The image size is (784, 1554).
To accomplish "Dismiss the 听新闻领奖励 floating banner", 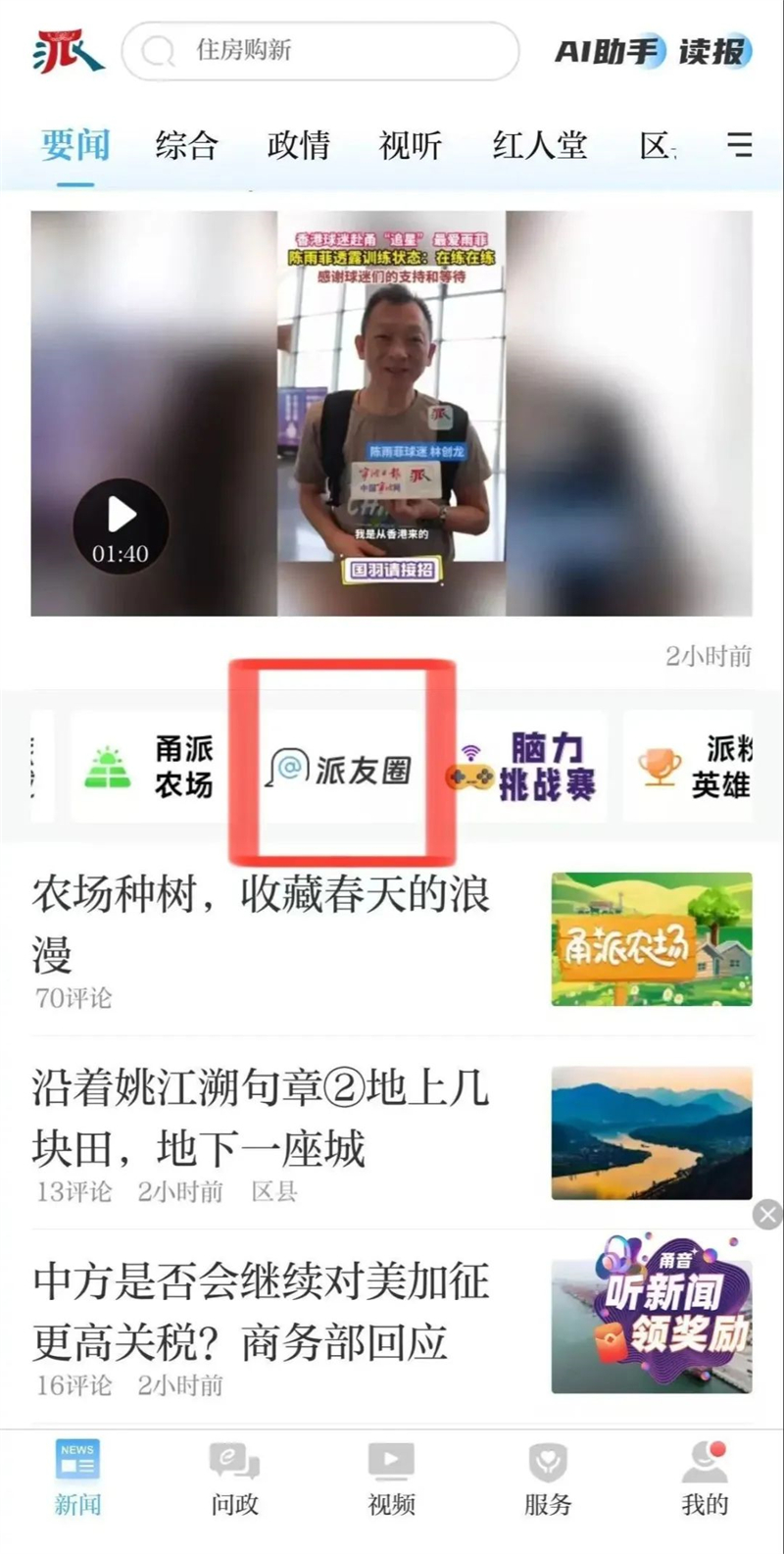I will [767, 1215].
